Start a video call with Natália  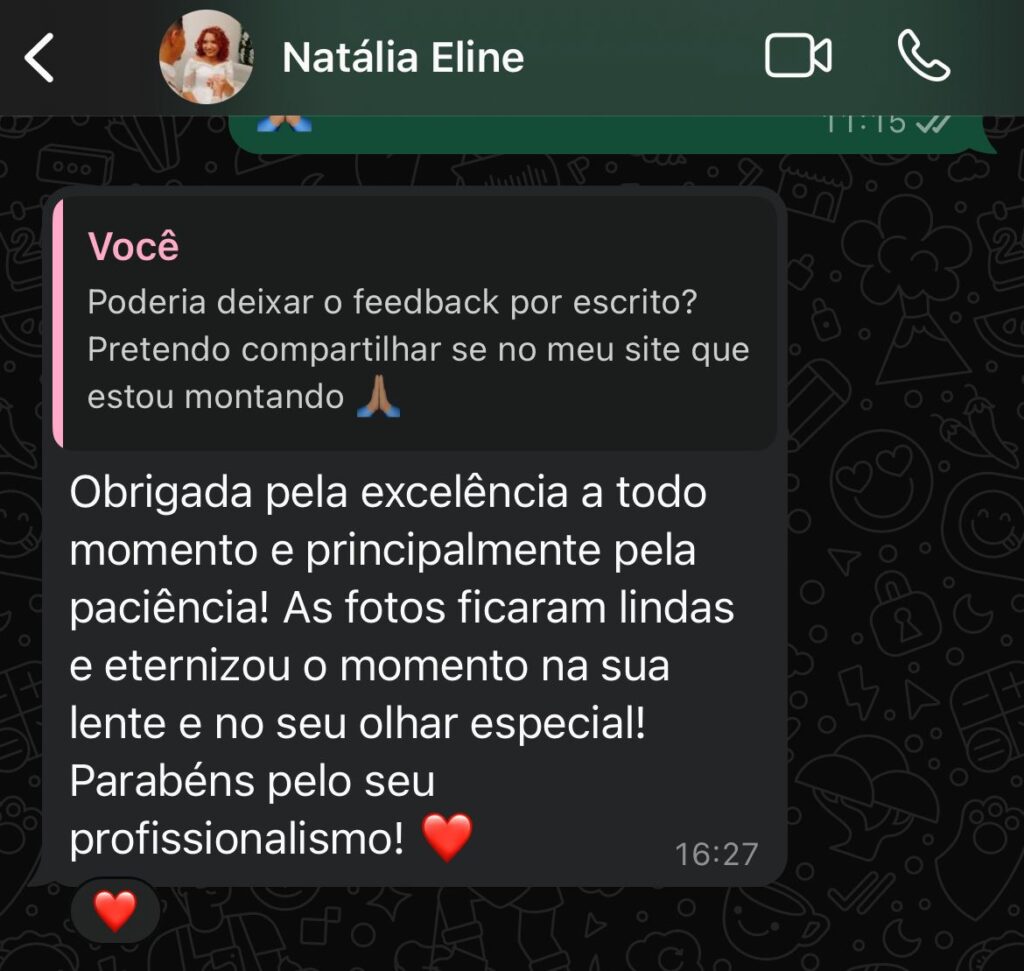[x=798, y=56]
